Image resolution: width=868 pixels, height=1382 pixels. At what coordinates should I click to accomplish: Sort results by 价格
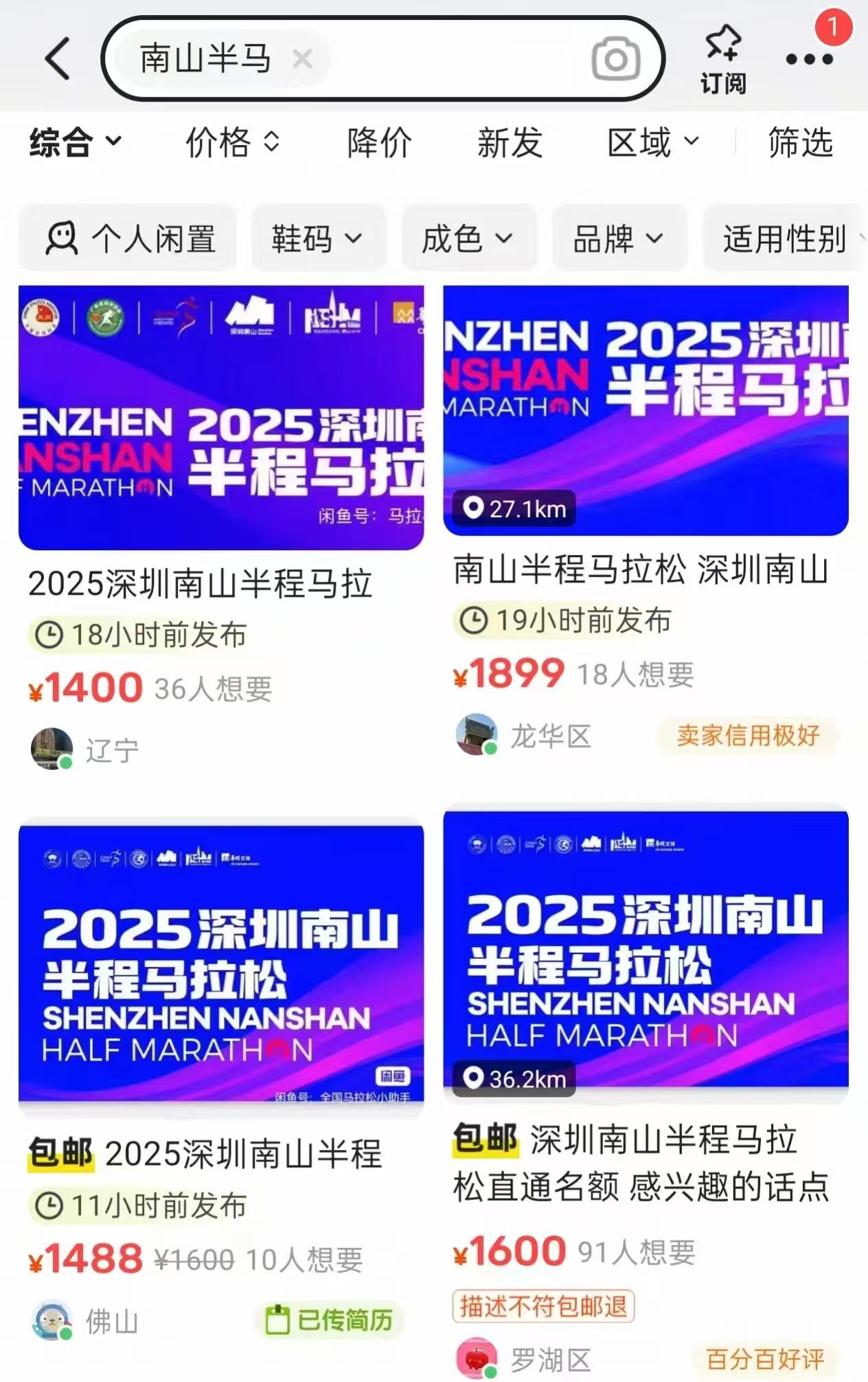click(232, 143)
